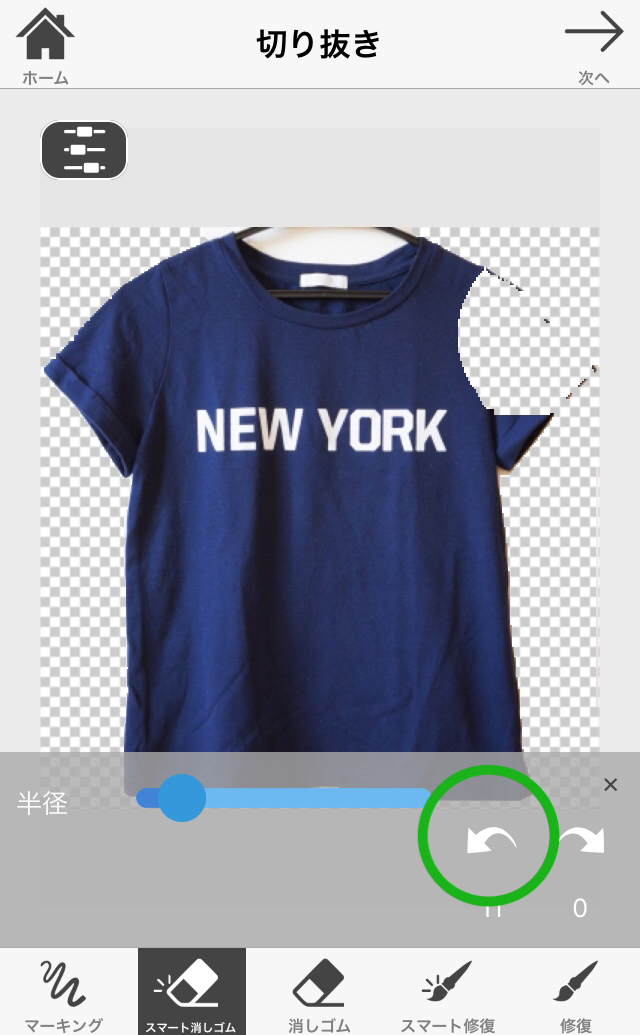Choose the スマート修復 tool
This screenshot has width=640, height=1035.
(x=448, y=992)
